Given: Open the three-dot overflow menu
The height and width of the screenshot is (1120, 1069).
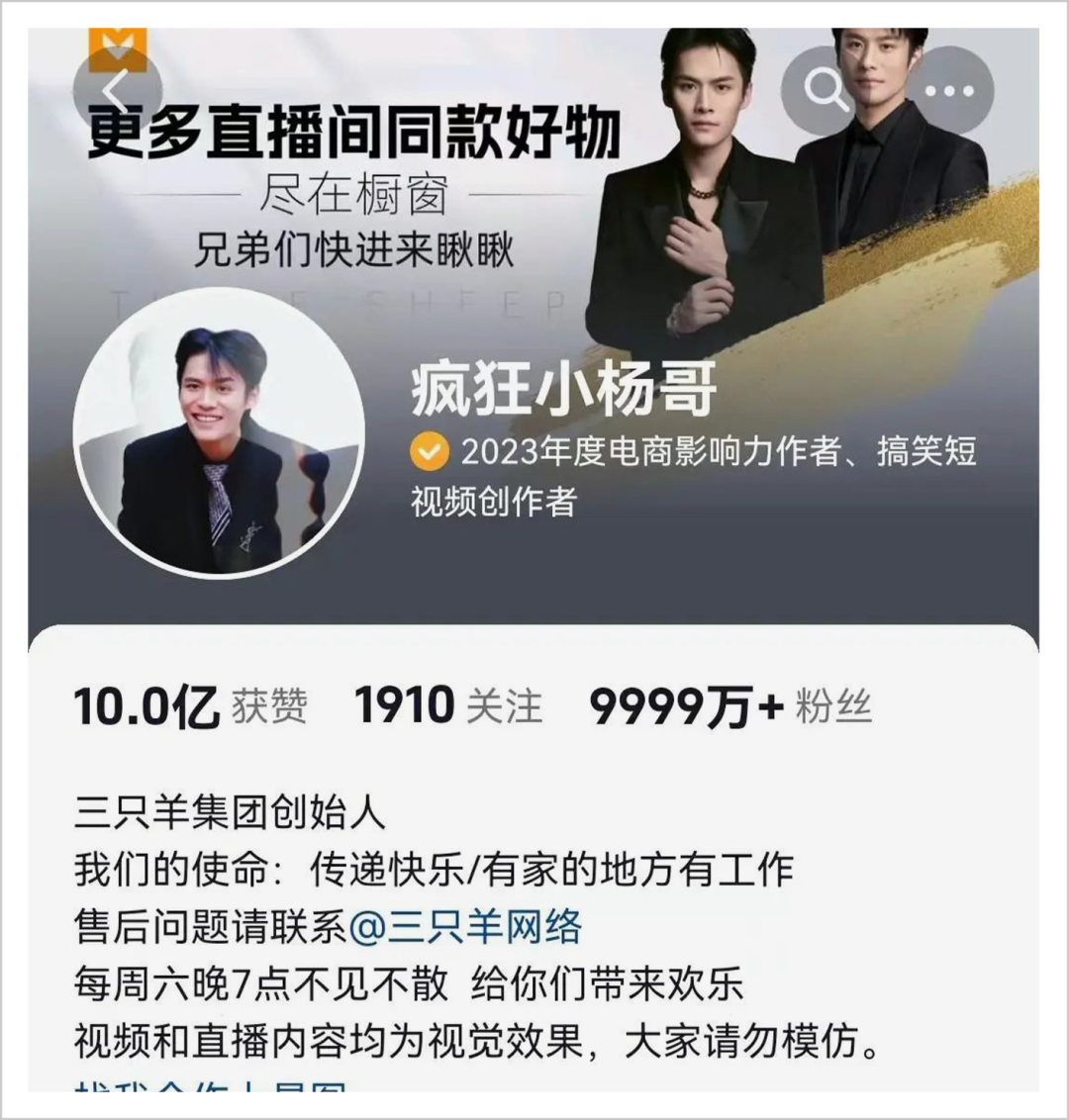Looking at the screenshot, I should coord(949,91).
